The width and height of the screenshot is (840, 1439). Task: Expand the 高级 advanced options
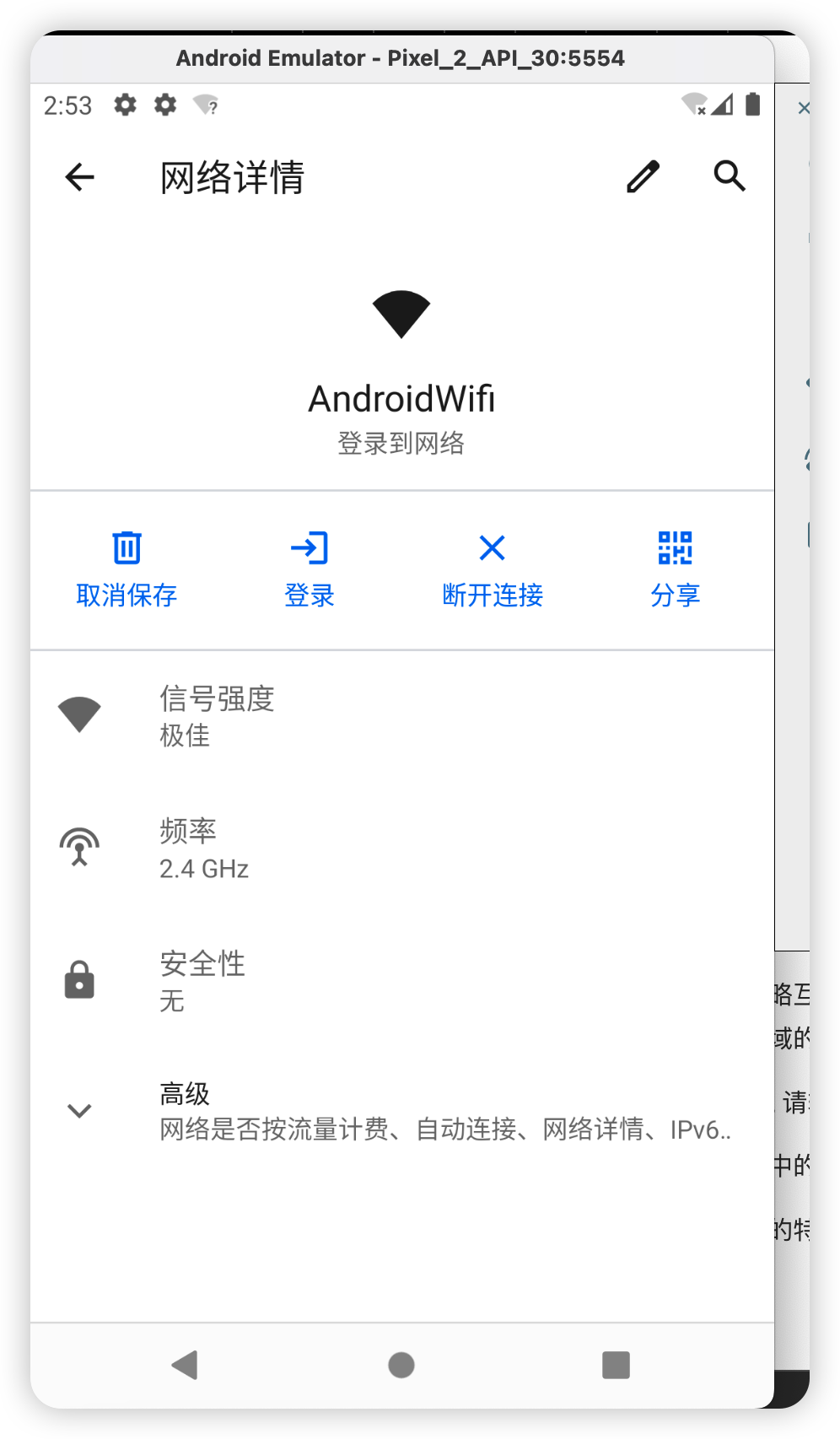pyautogui.click(x=401, y=1111)
